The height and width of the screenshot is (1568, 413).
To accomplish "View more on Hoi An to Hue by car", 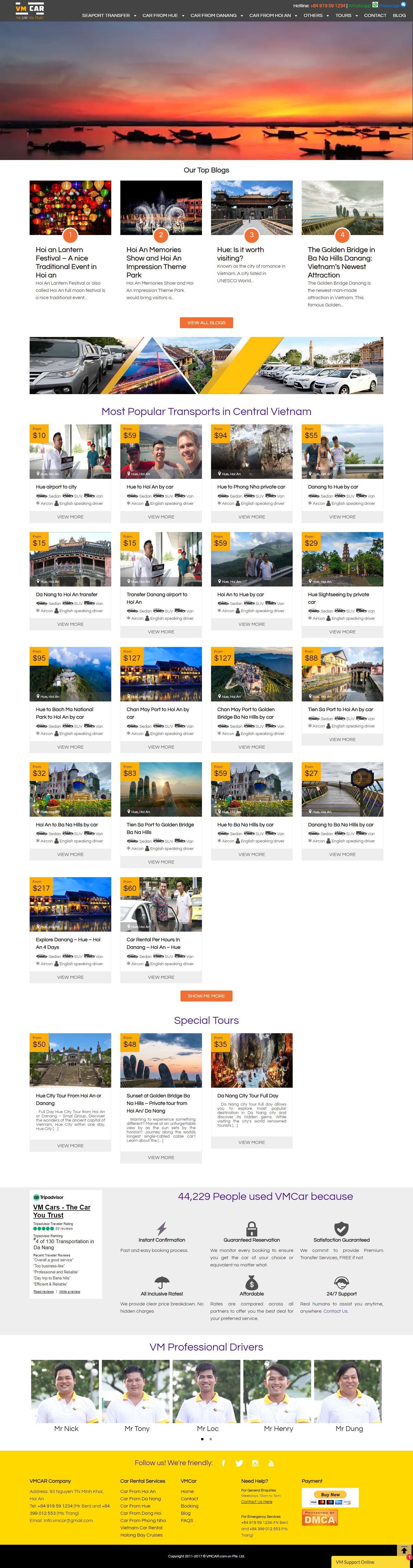I will pyautogui.click(x=252, y=625).
